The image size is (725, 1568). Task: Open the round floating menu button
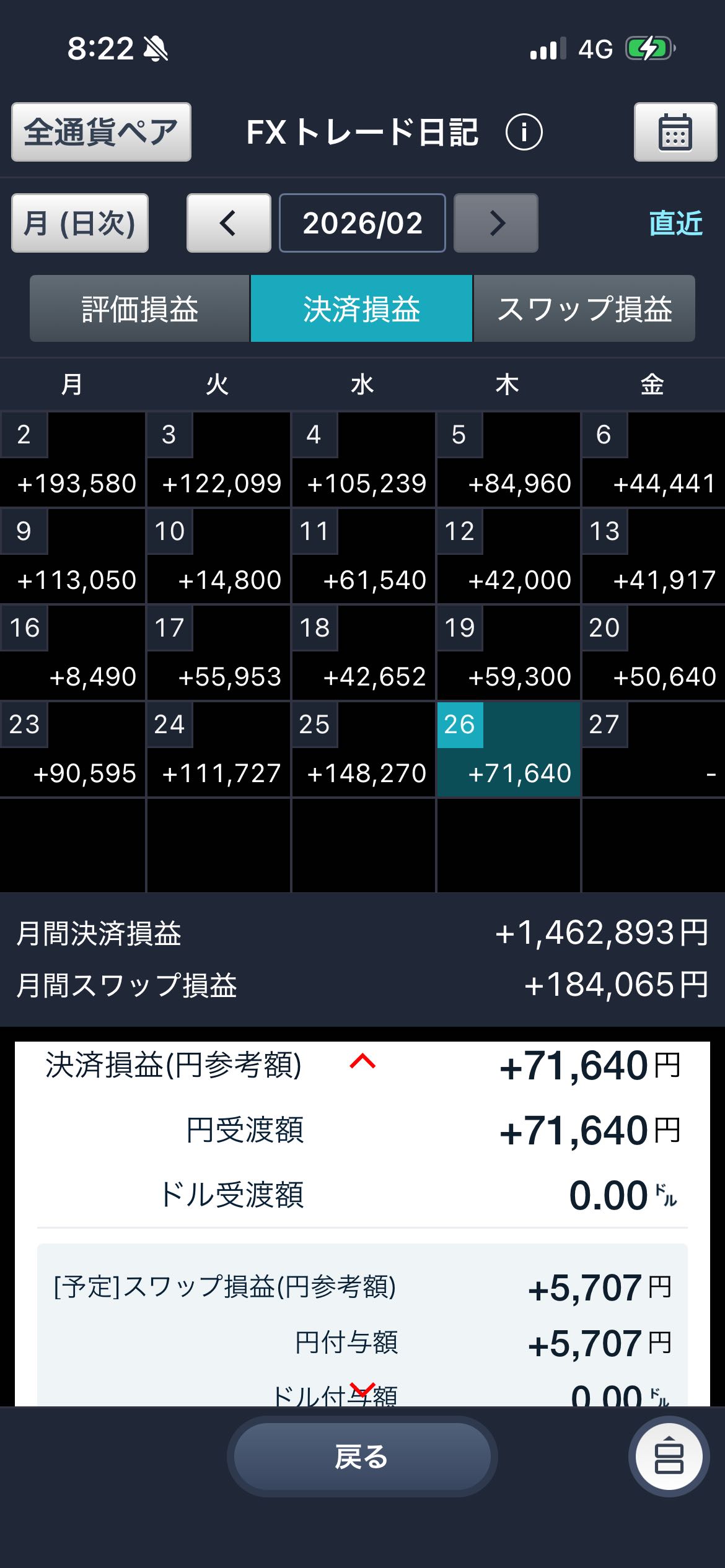[669, 1457]
